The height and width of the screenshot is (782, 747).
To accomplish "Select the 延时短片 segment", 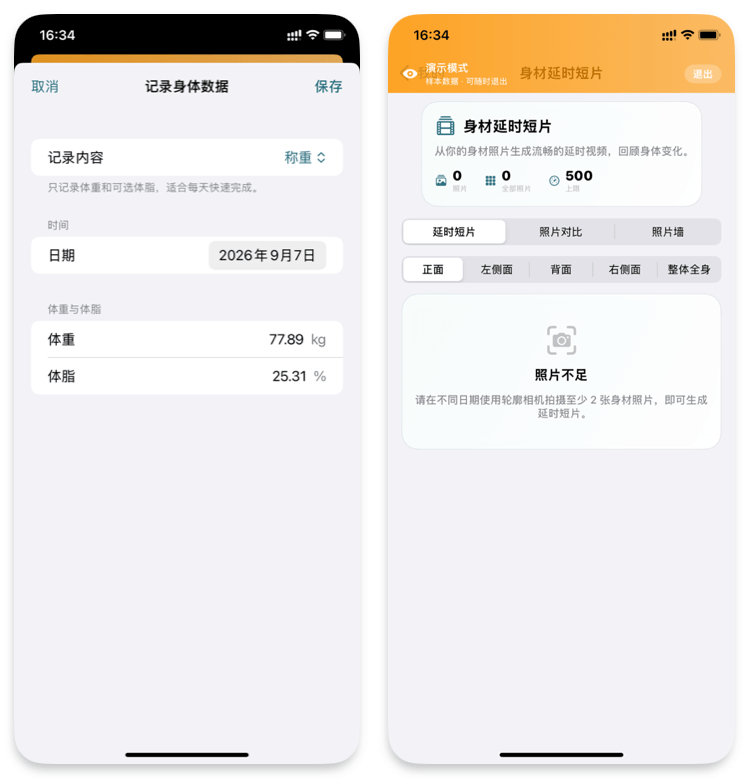I will coord(454,232).
